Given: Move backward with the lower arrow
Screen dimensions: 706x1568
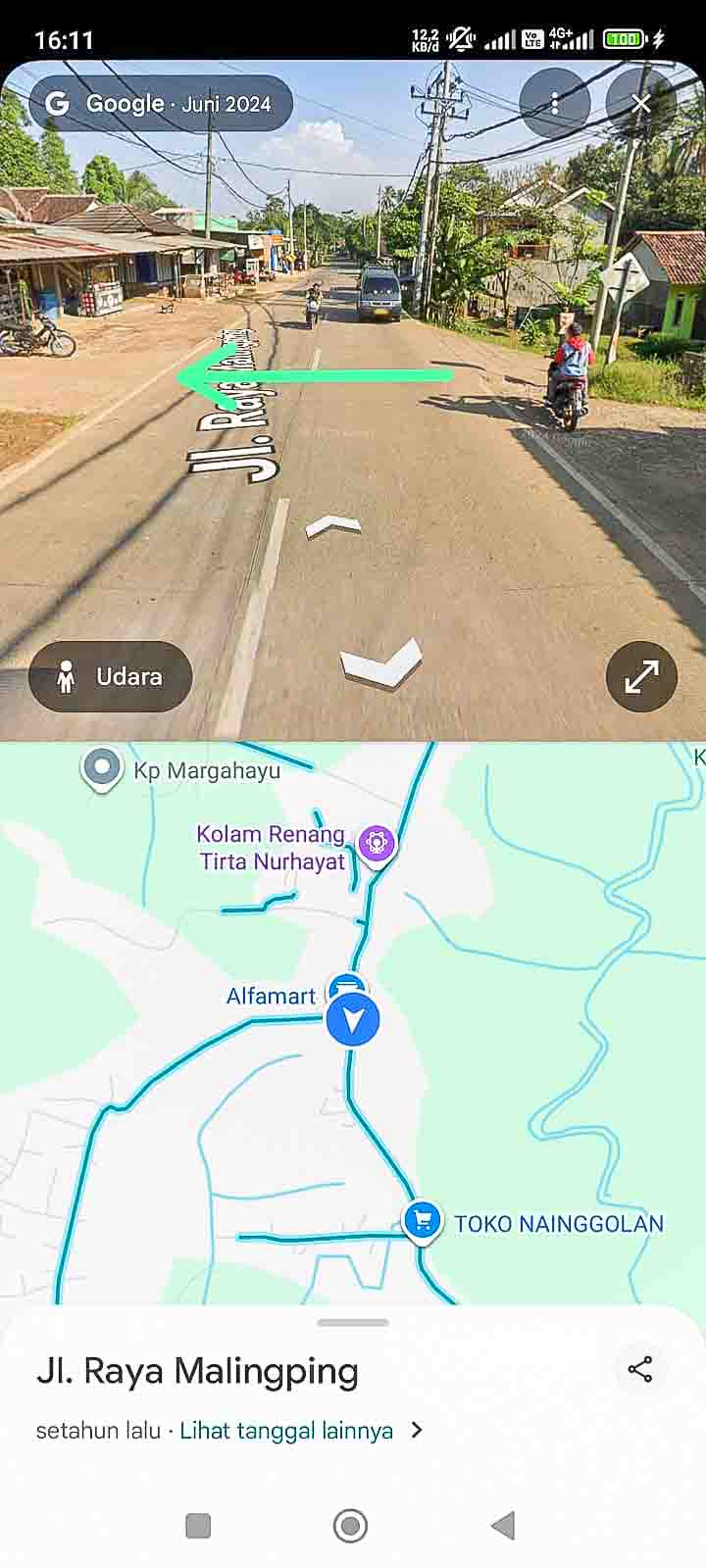Looking at the screenshot, I should pos(381,664).
